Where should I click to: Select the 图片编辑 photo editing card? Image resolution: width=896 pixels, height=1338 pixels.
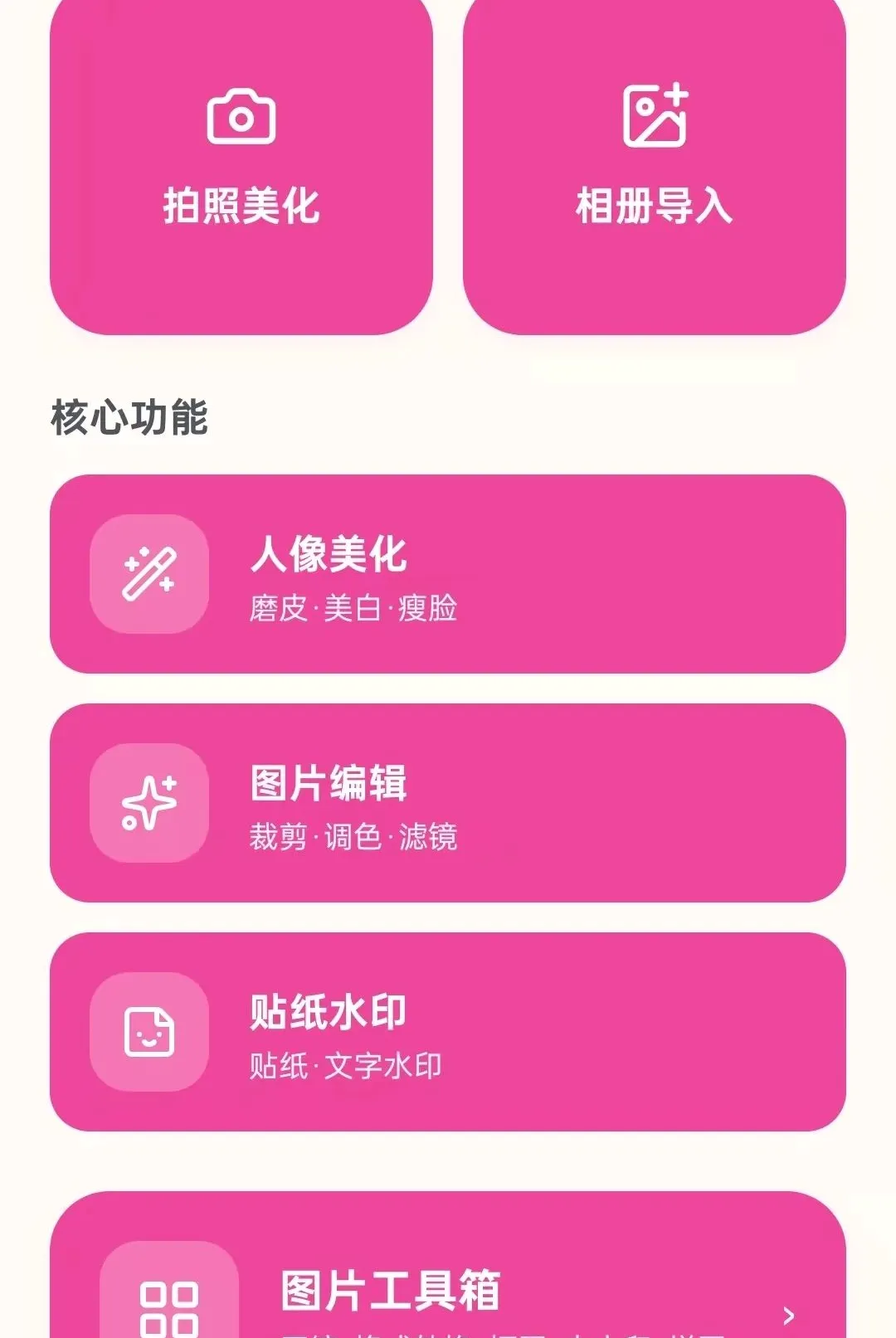(448, 803)
